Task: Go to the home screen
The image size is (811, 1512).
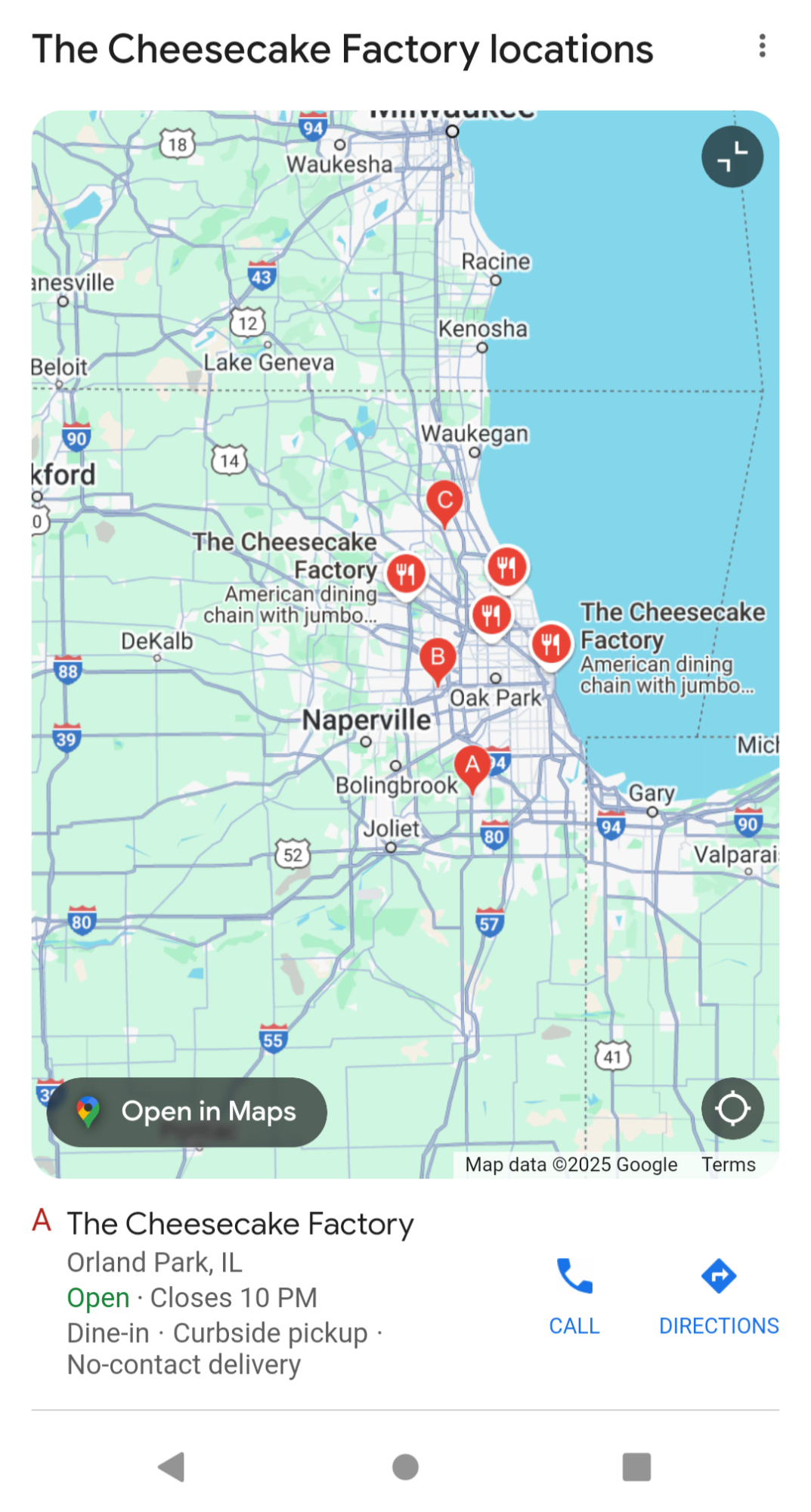Action: pos(405,1467)
